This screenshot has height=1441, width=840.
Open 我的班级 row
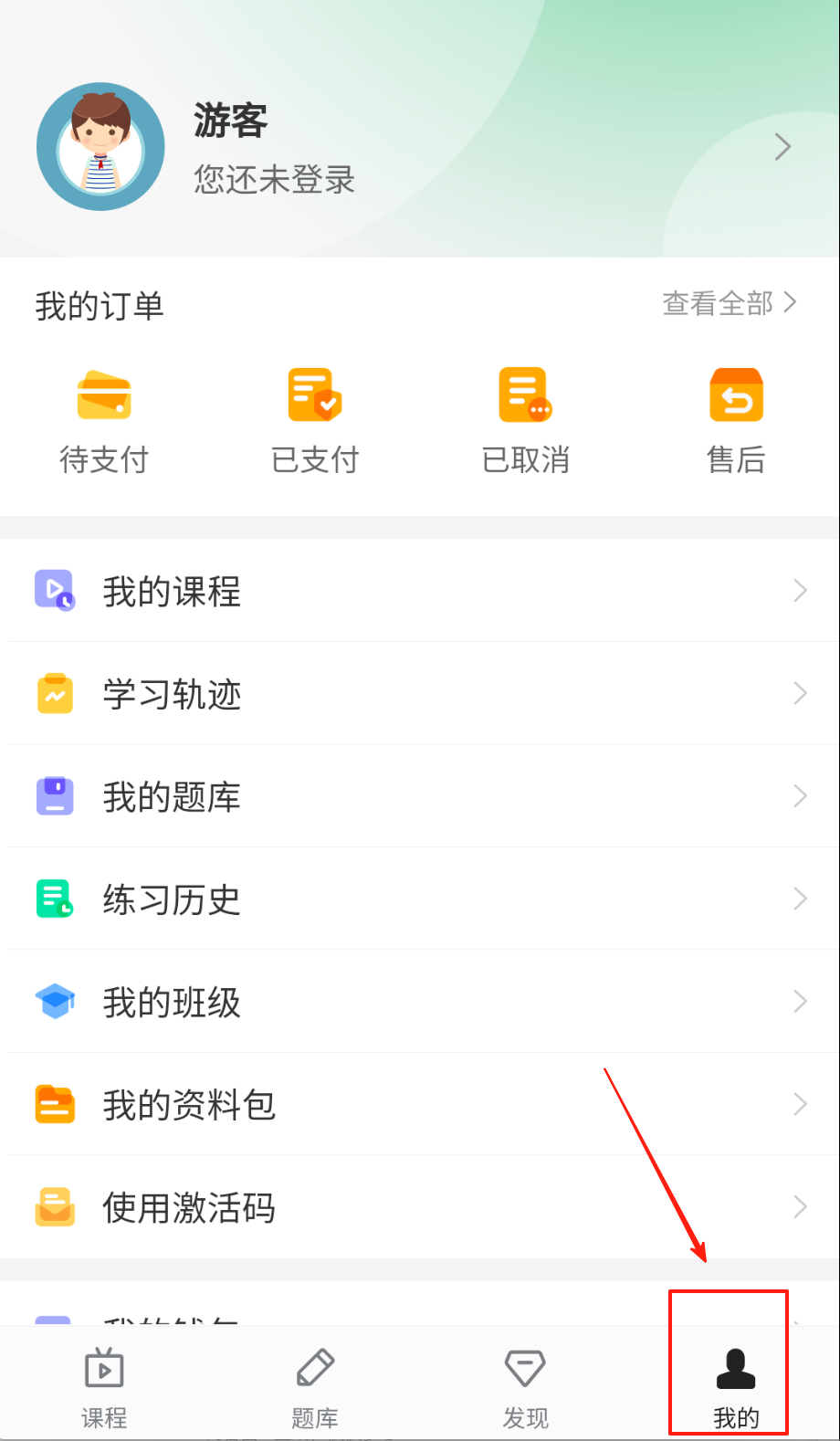pyautogui.click(x=420, y=1002)
